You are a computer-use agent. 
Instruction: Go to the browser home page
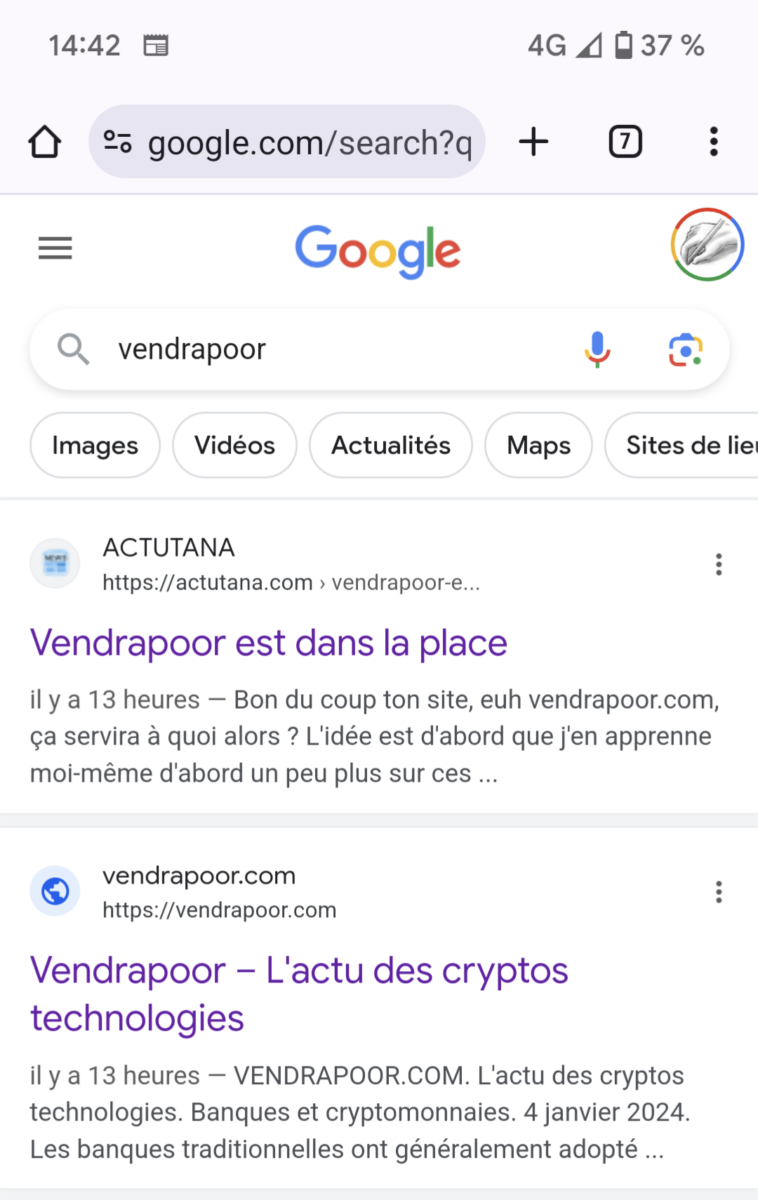[x=45, y=142]
